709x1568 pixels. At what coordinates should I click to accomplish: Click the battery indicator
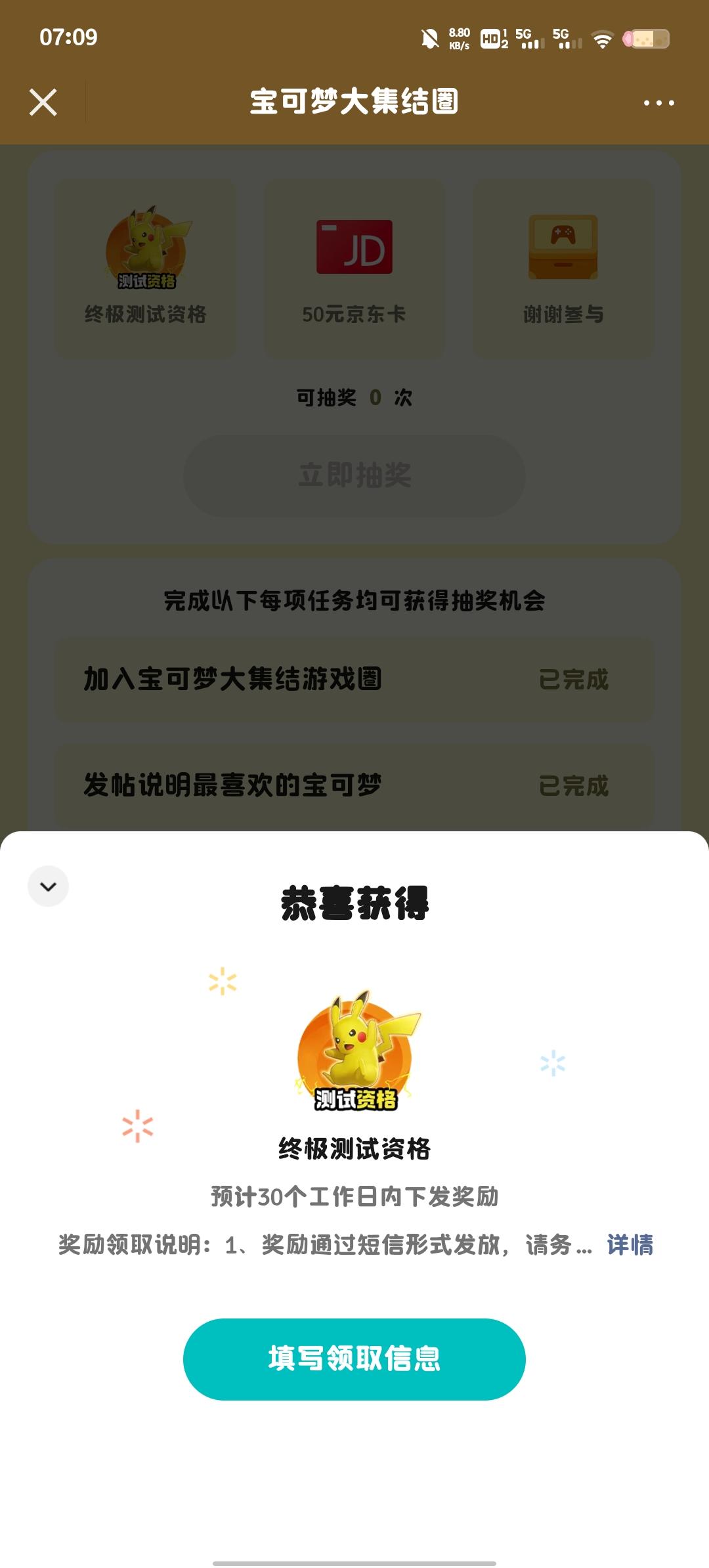[x=647, y=38]
